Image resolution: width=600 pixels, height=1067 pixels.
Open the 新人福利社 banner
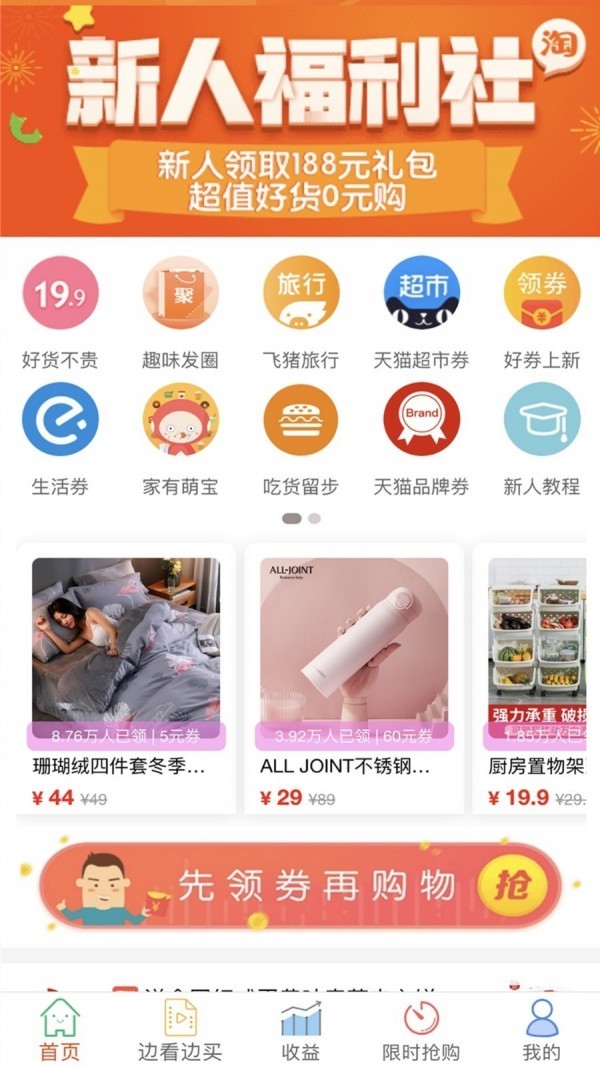tap(300, 120)
